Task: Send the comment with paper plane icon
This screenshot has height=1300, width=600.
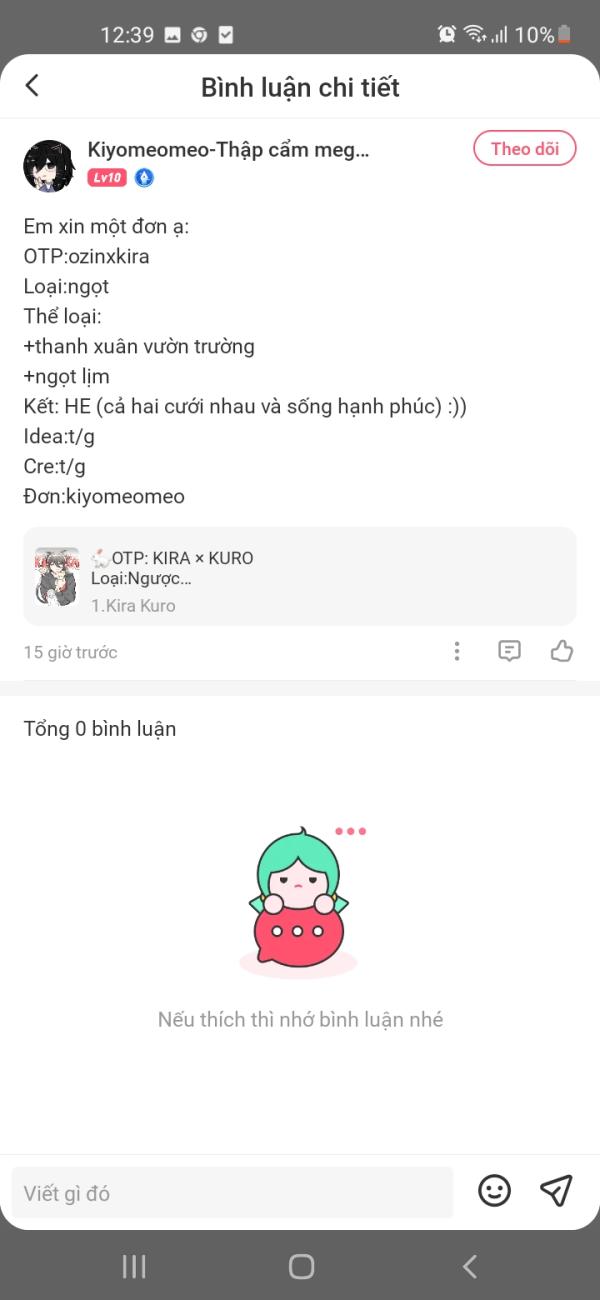Action: click(556, 1190)
